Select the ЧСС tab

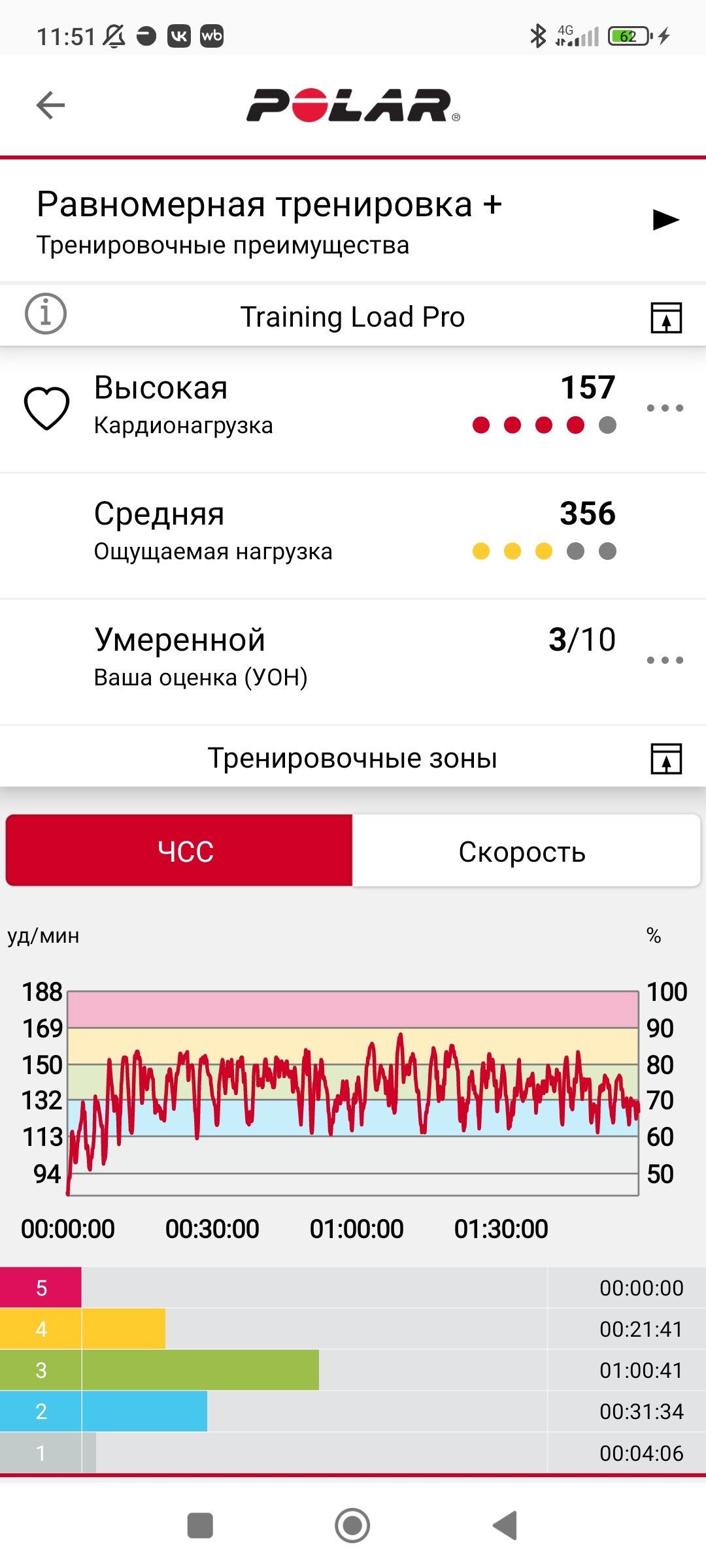179,851
